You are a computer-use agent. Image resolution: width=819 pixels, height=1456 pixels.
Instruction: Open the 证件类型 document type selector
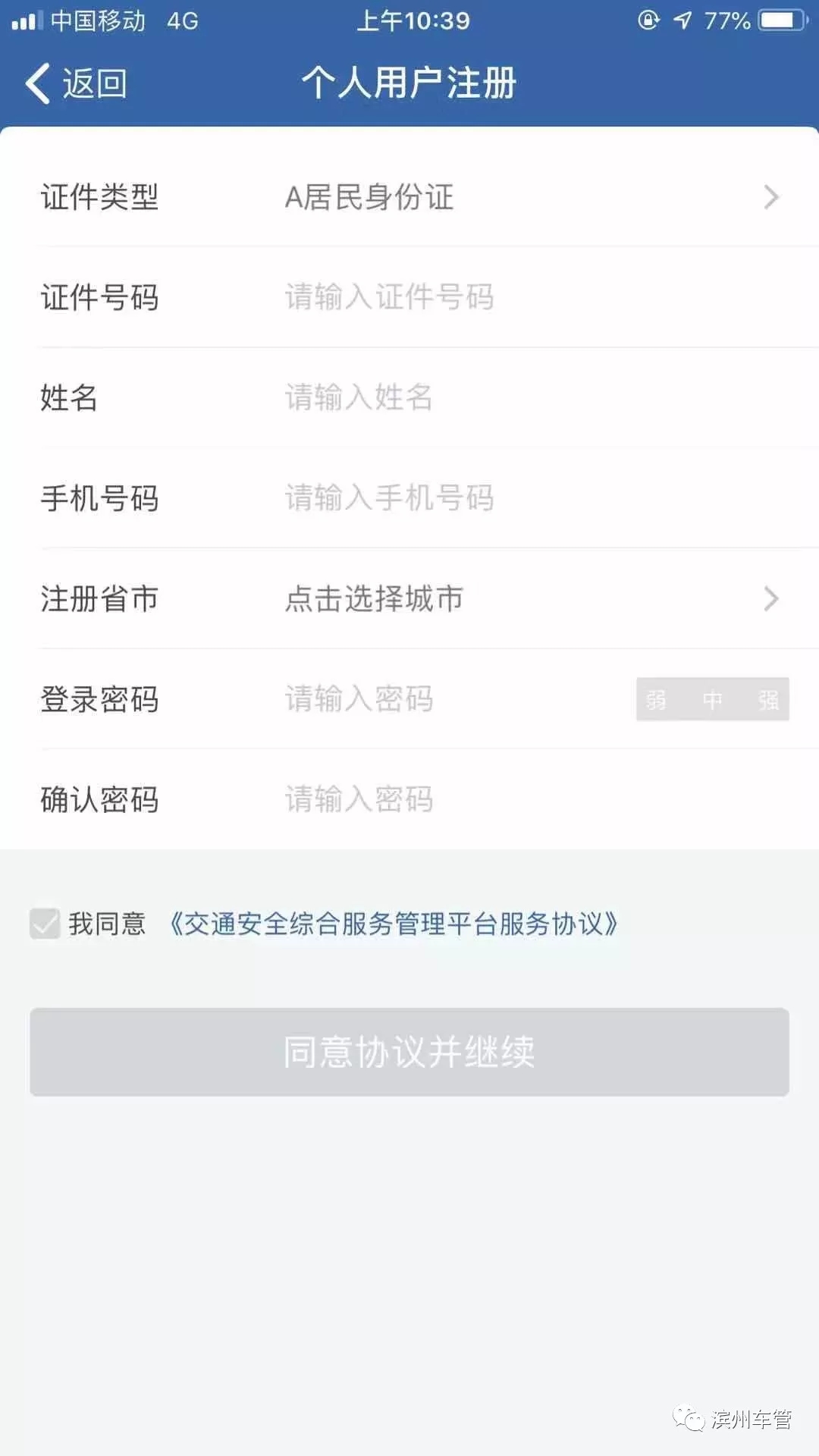pos(409,197)
